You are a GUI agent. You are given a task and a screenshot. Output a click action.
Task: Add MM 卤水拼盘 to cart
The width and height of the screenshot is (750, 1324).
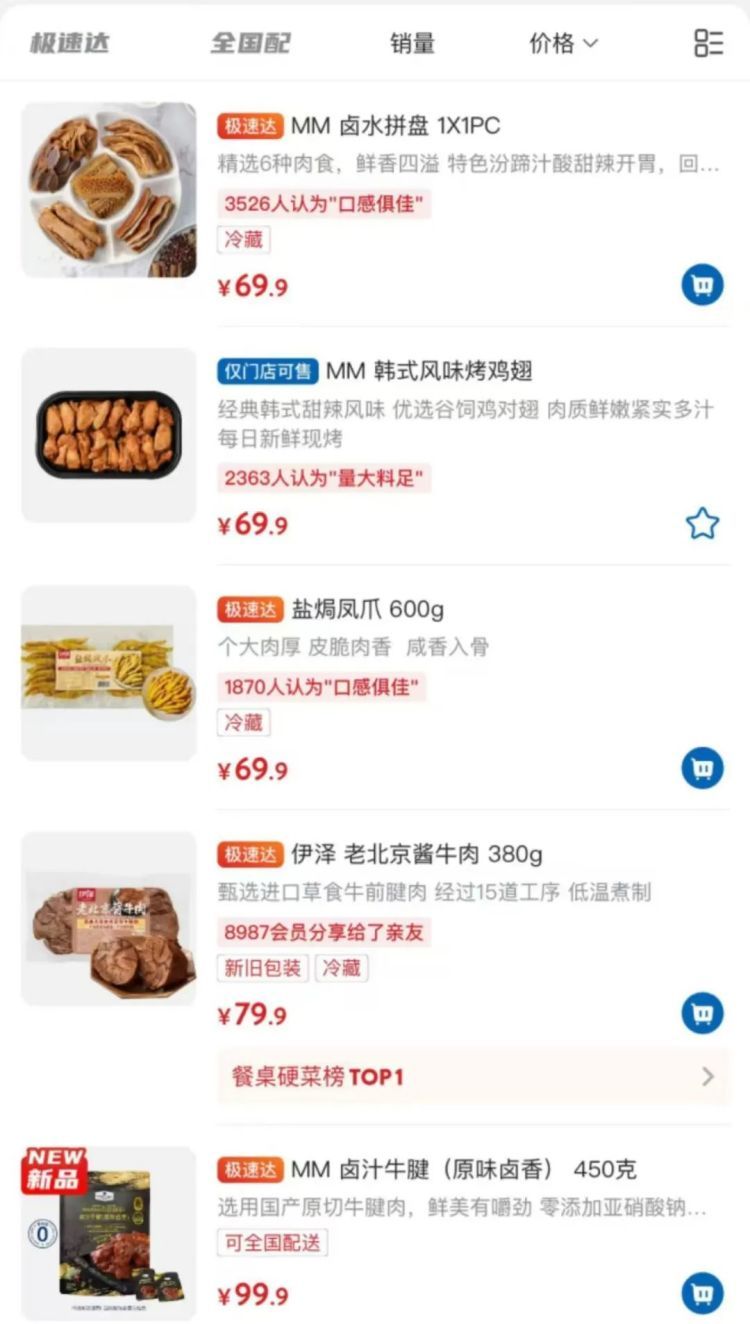pos(702,285)
